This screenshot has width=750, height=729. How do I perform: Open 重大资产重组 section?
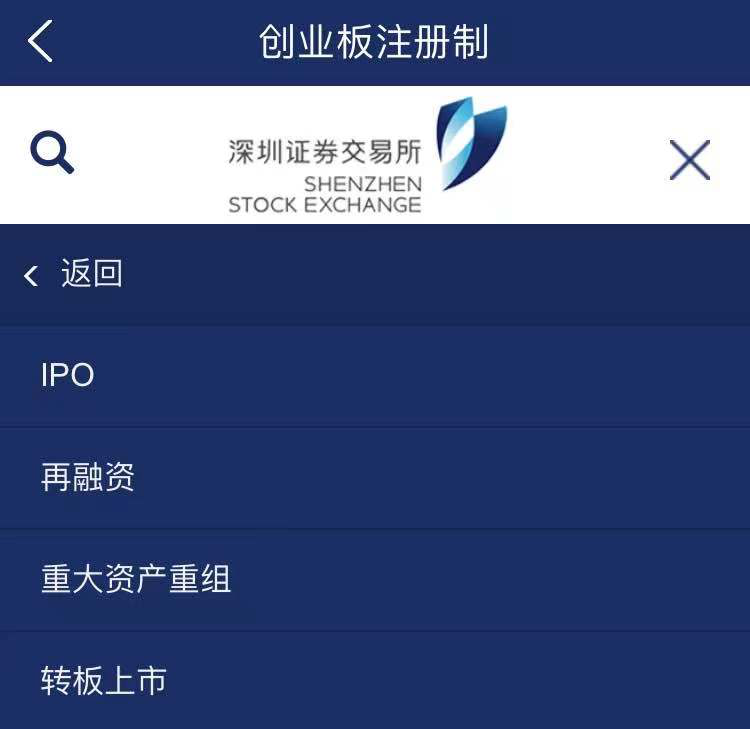136,580
